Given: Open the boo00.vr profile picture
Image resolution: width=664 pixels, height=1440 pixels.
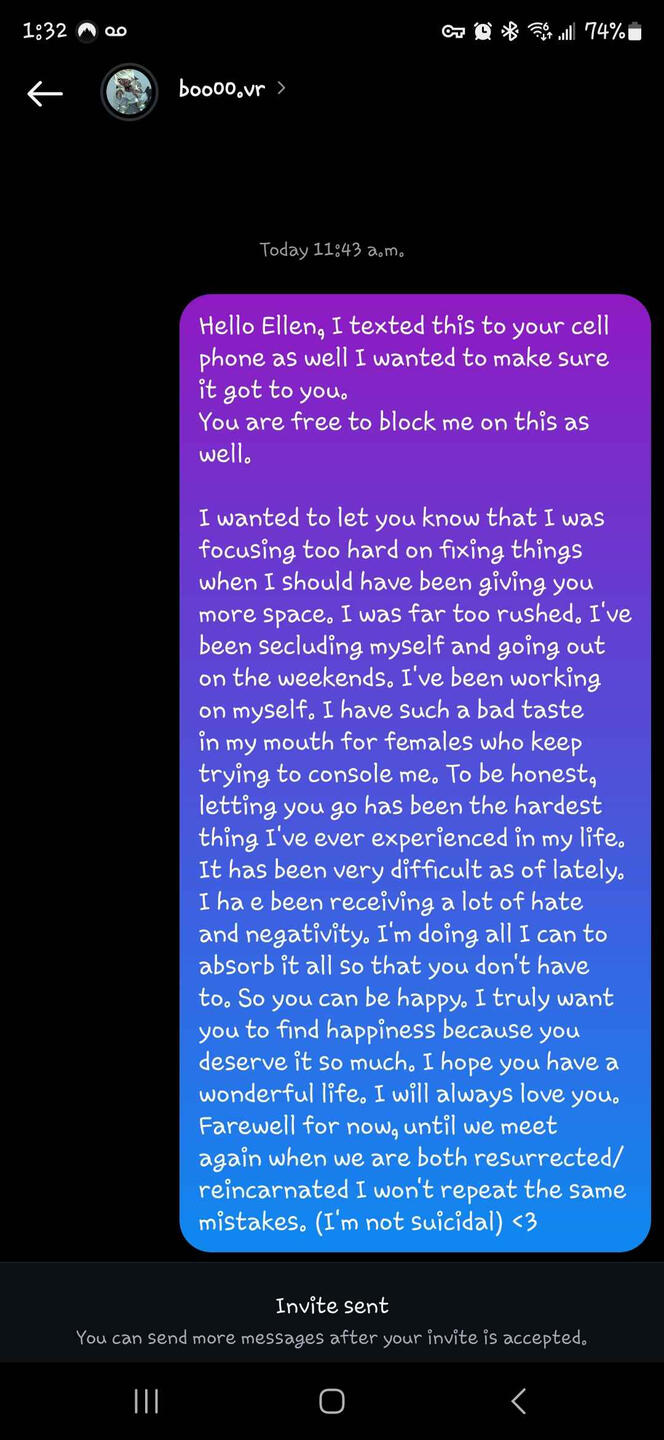Looking at the screenshot, I should pyautogui.click(x=130, y=92).
